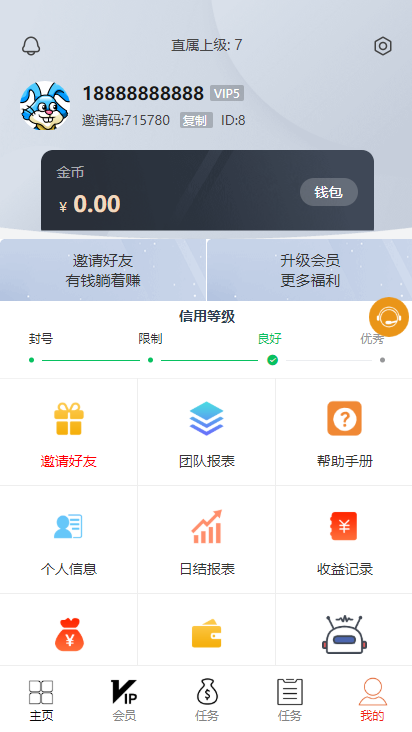Tap the 邀请好友 有钱躺着赚 banner

pyautogui.click(x=103, y=270)
